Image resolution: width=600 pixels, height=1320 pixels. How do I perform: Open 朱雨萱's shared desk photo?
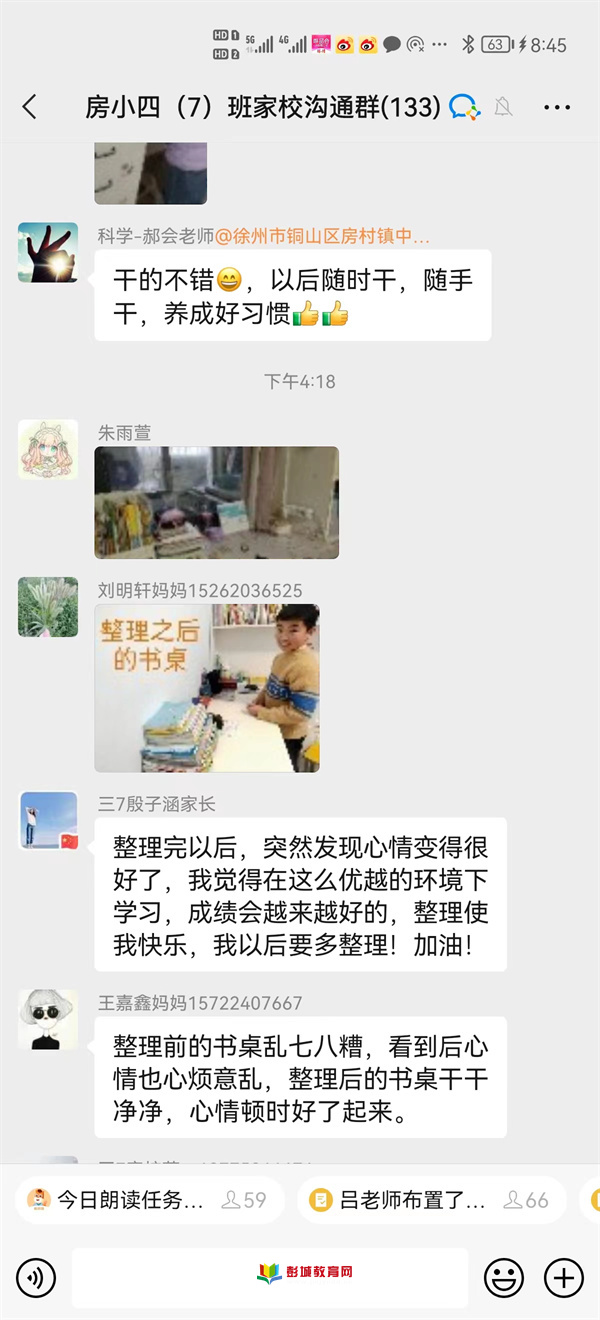217,502
